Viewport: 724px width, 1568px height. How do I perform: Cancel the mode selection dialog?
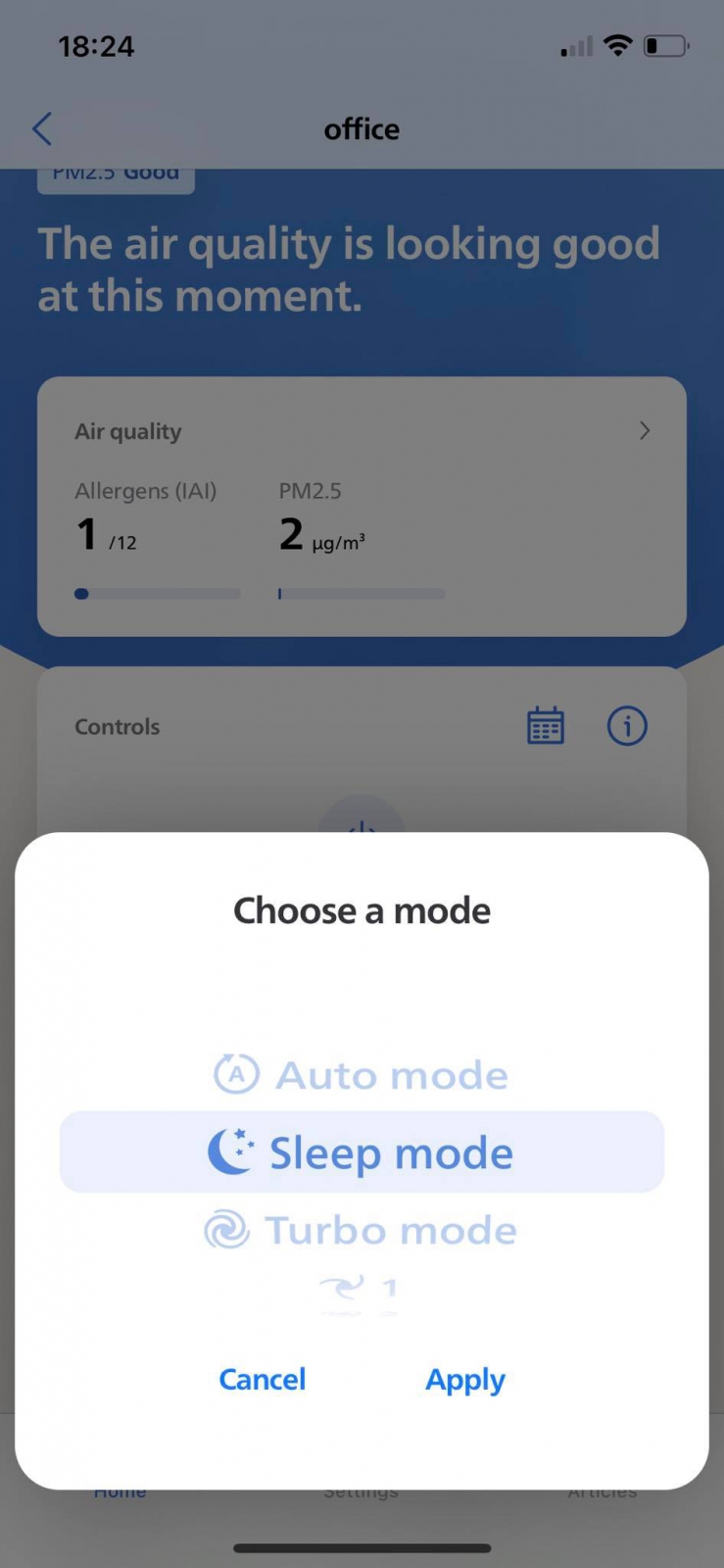pyautogui.click(x=262, y=1380)
